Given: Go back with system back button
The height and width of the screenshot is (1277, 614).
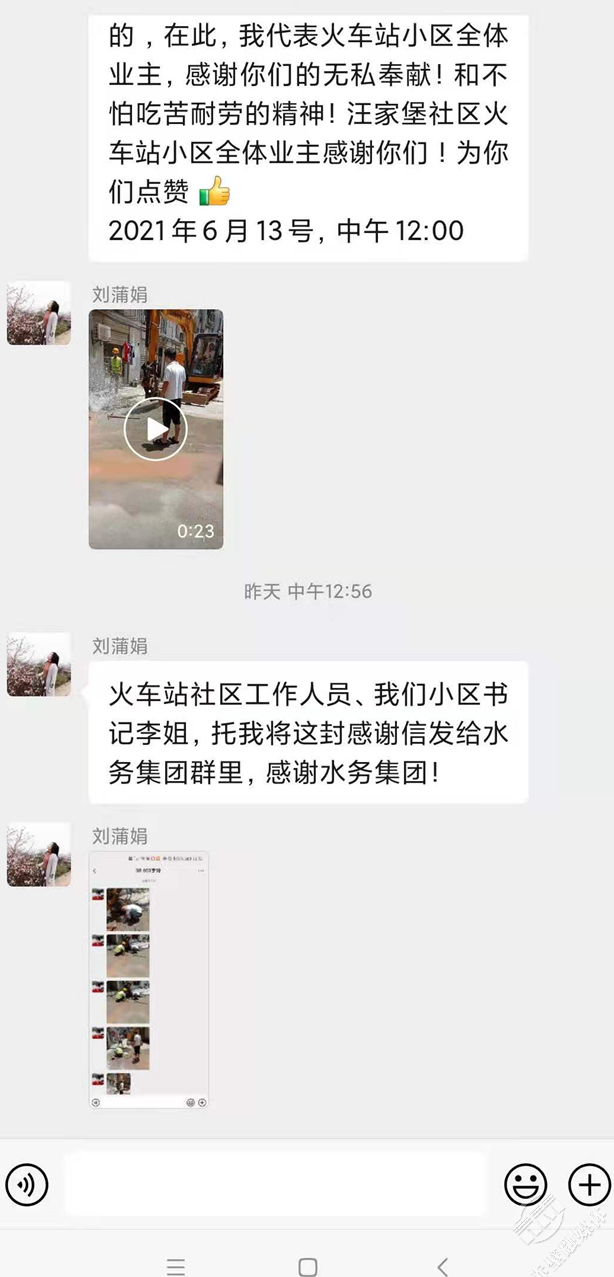Looking at the screenshot, I should point(442,1265).
